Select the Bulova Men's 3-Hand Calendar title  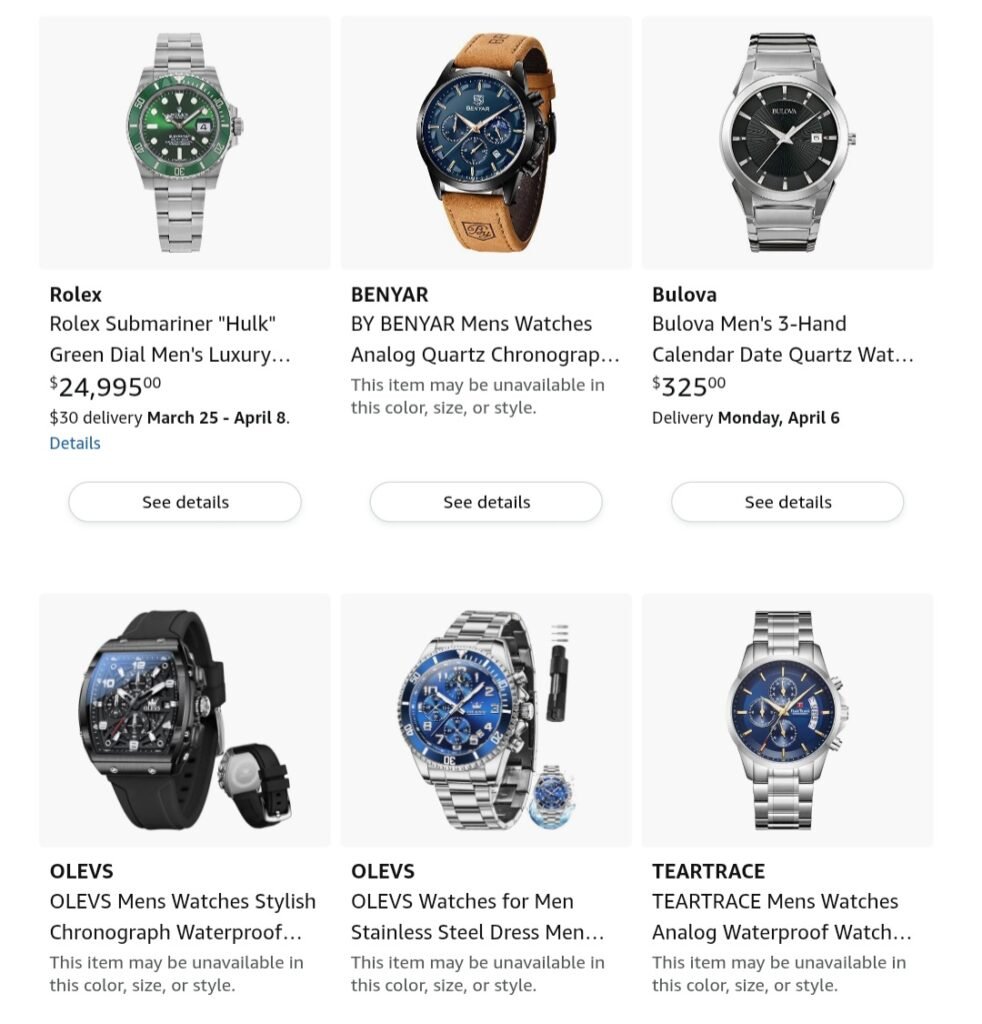coord(782,339)
